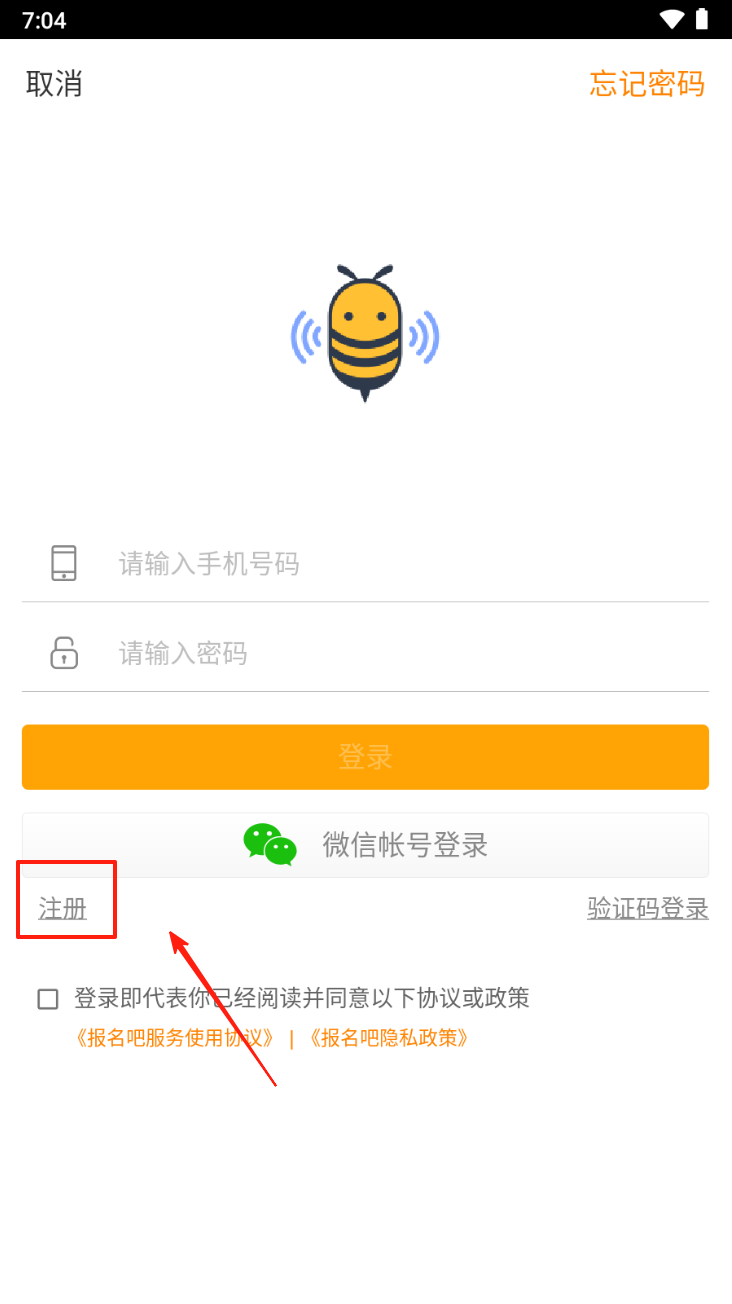732x1304 pixels.
Task: Focus the phone number input field
Action: click(400, 564)
